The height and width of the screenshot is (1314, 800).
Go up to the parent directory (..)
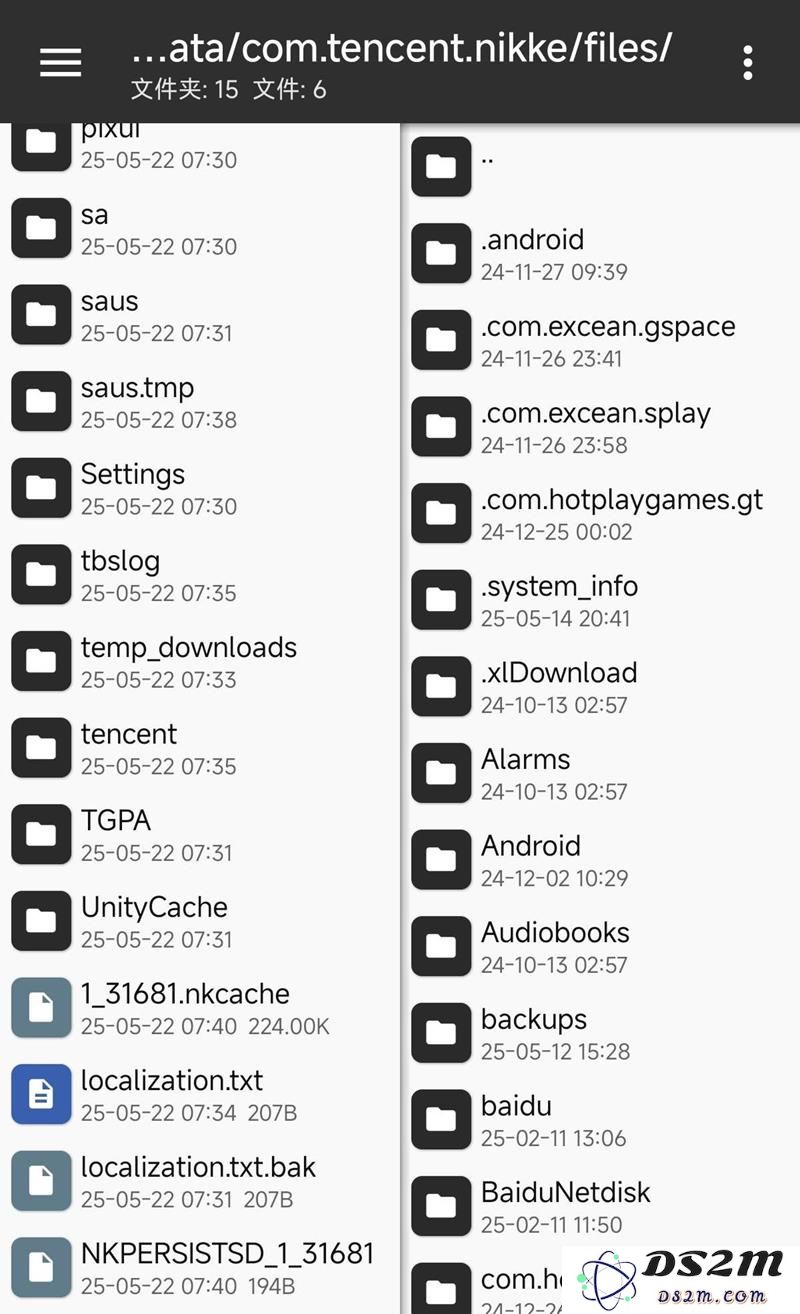click(601, 166)
